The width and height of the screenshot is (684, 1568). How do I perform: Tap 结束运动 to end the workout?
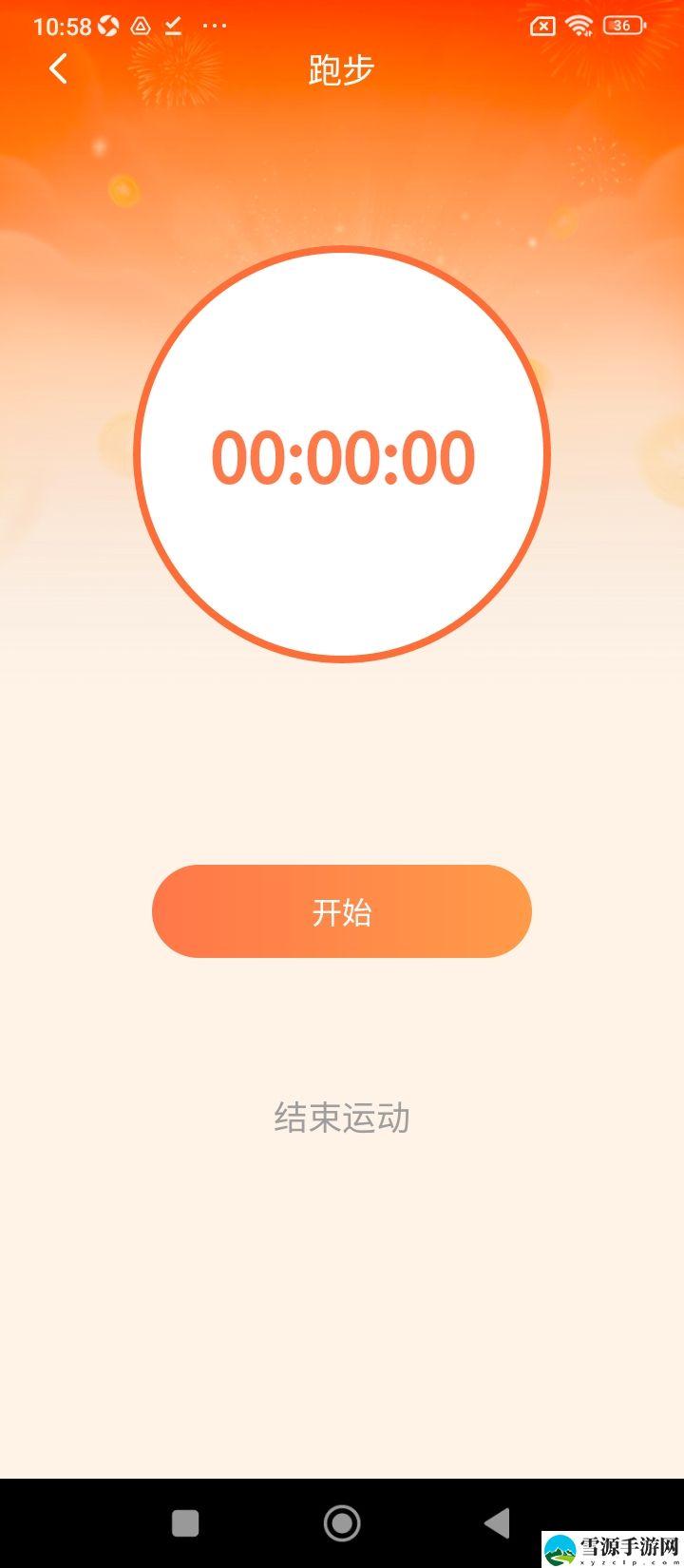point(342,1118)
